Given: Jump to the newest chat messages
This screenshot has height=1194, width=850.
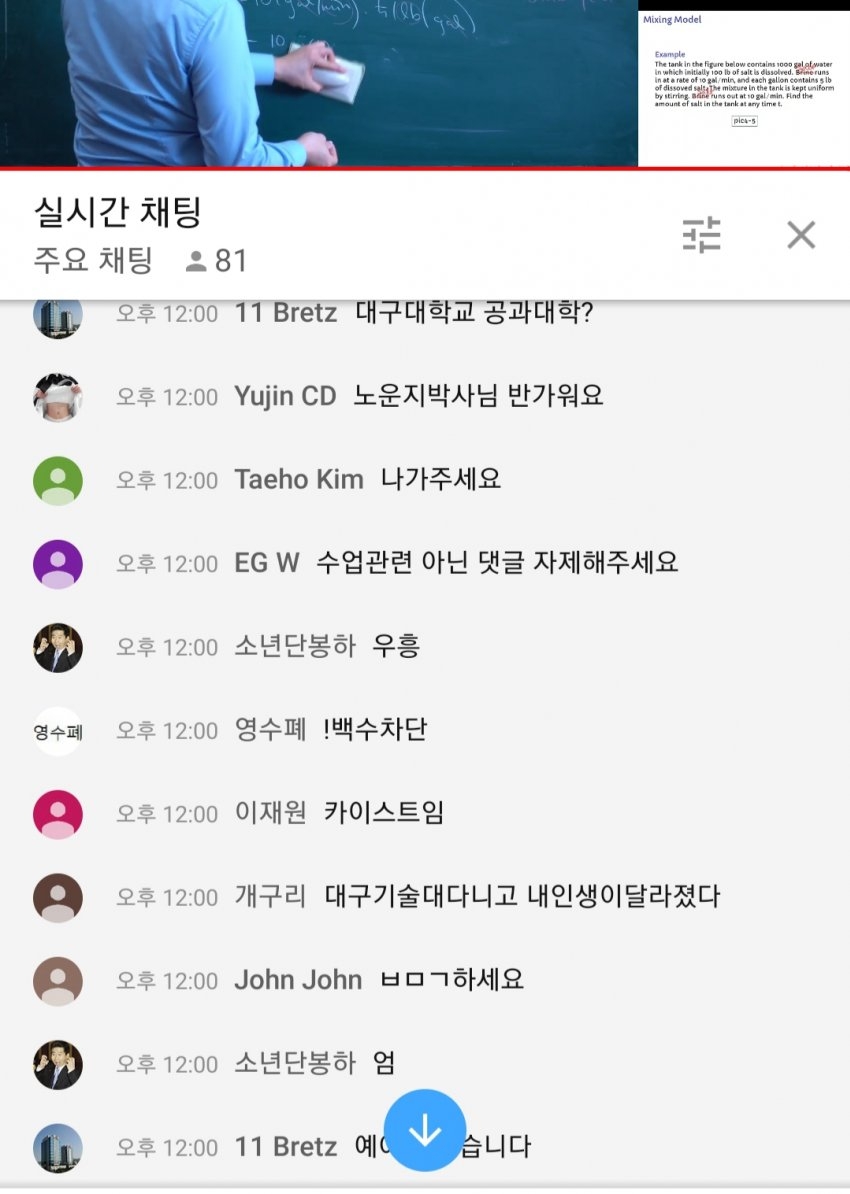Looking at the screenshot, I should tap(425, 1130).
